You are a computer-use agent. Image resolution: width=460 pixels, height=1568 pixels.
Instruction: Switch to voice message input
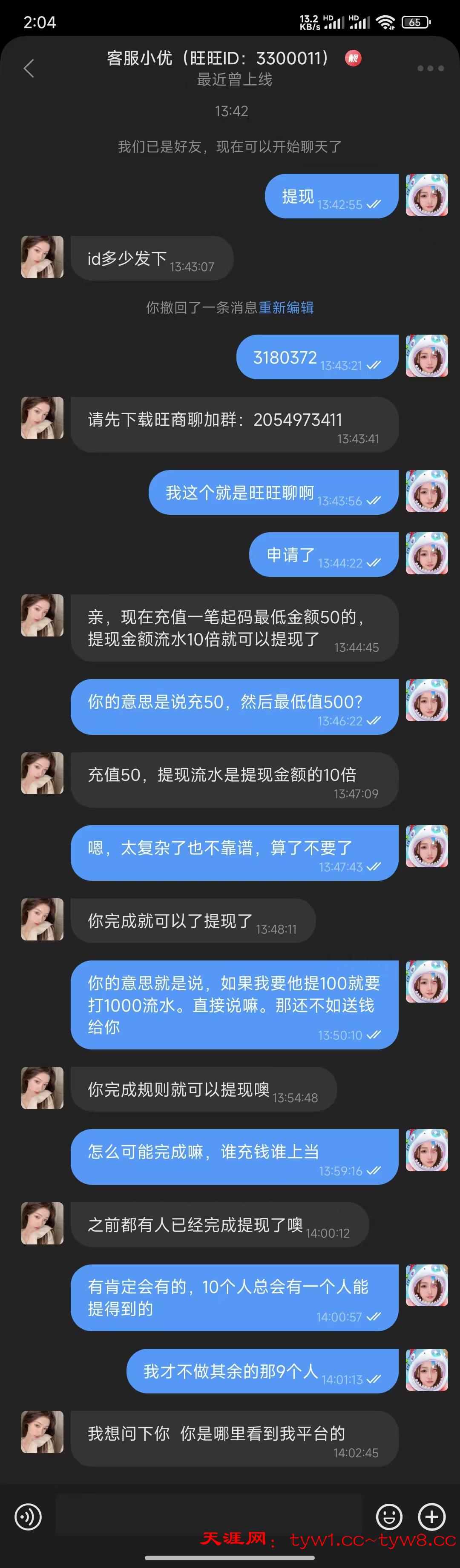pos(28,1516)
